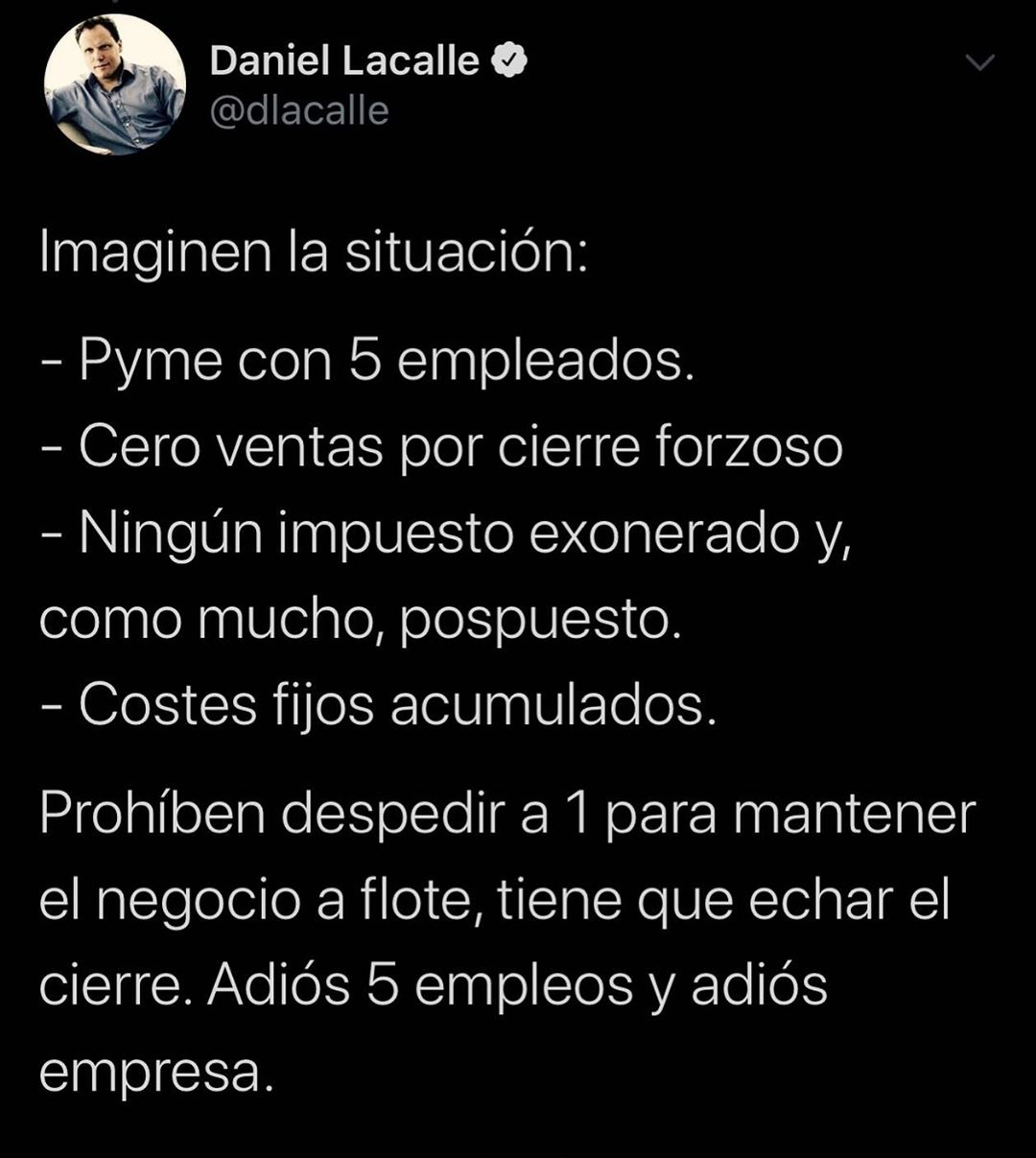Open the @dlacalle handle profile

[298, 111]
